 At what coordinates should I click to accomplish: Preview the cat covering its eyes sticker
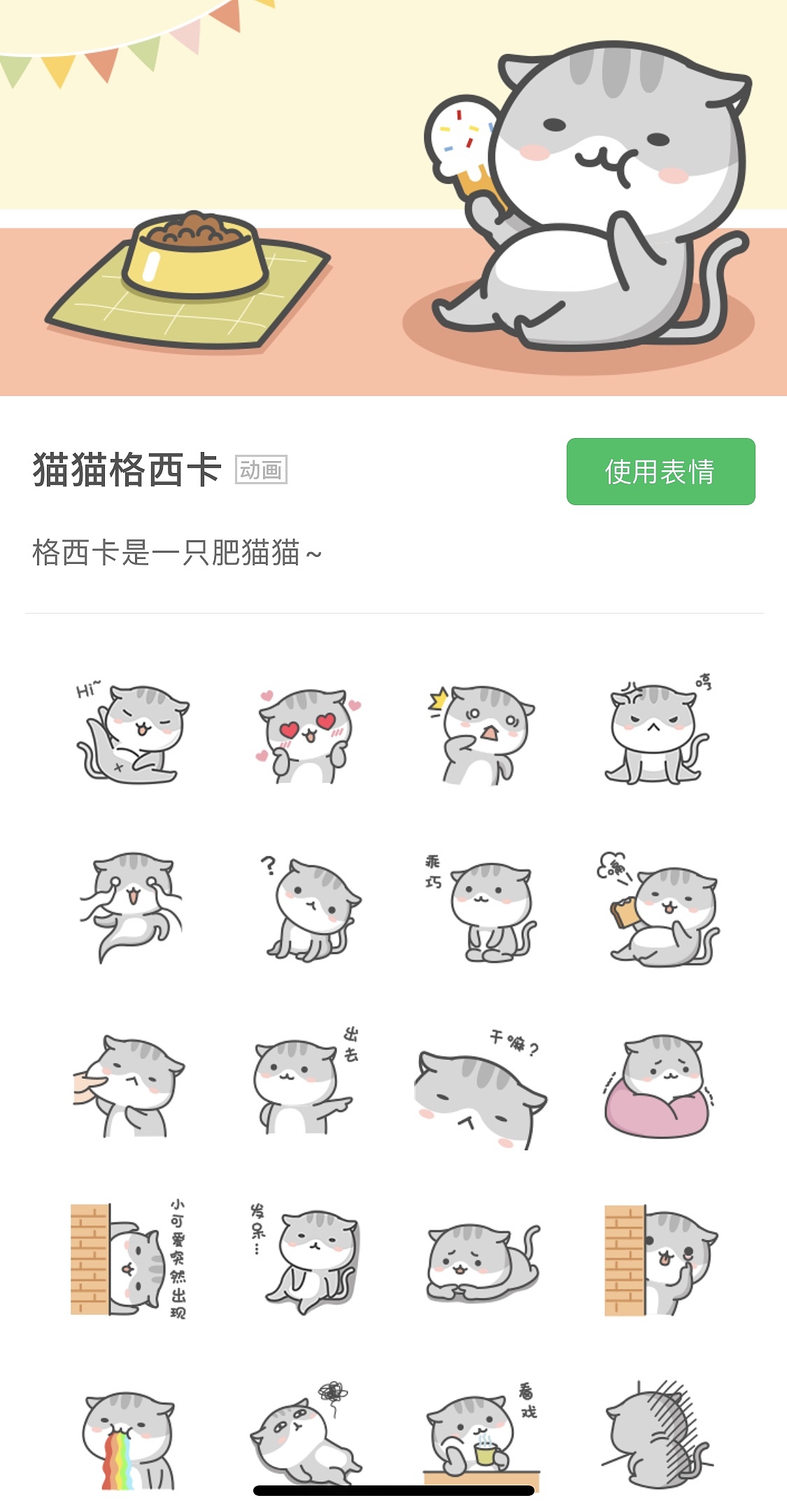click(x=131, y=907)
